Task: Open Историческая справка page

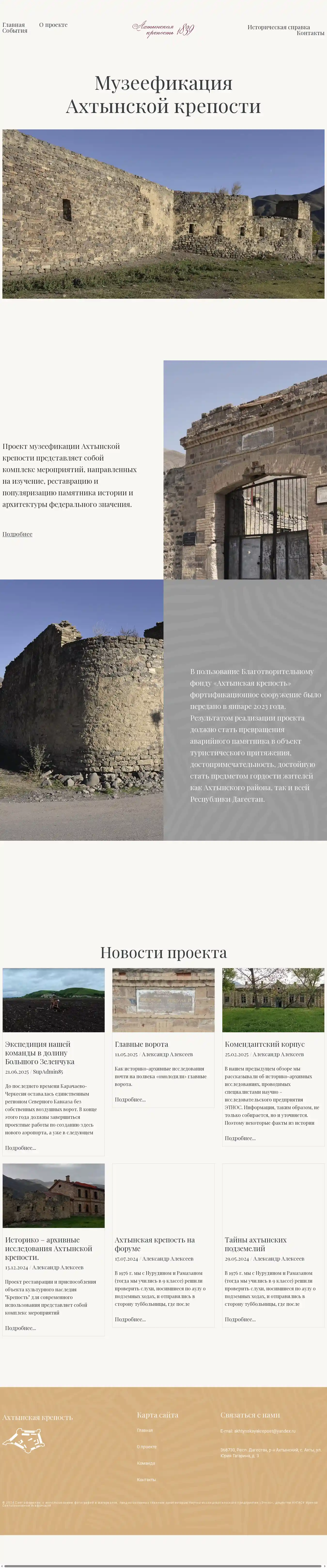Action: 278,27
